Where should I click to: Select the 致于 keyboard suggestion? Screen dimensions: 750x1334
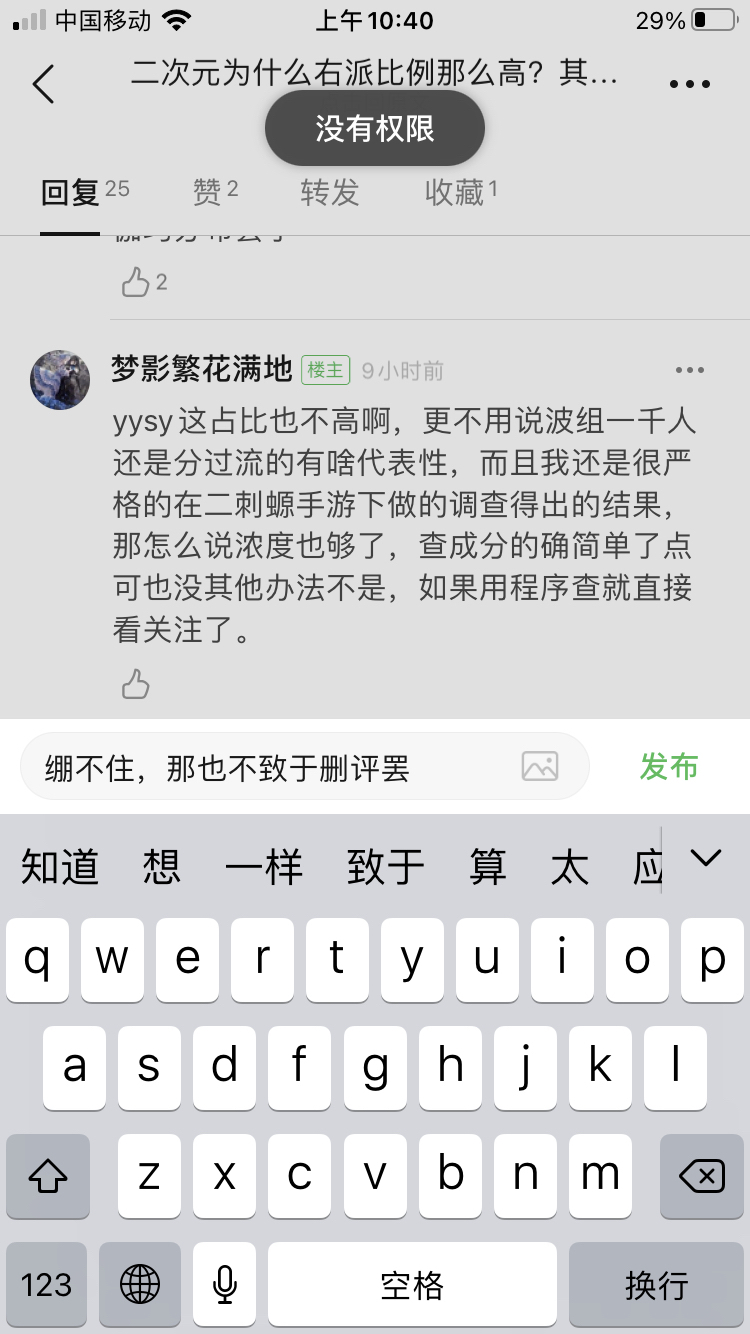pyautogui.click(x=386, y=866)
